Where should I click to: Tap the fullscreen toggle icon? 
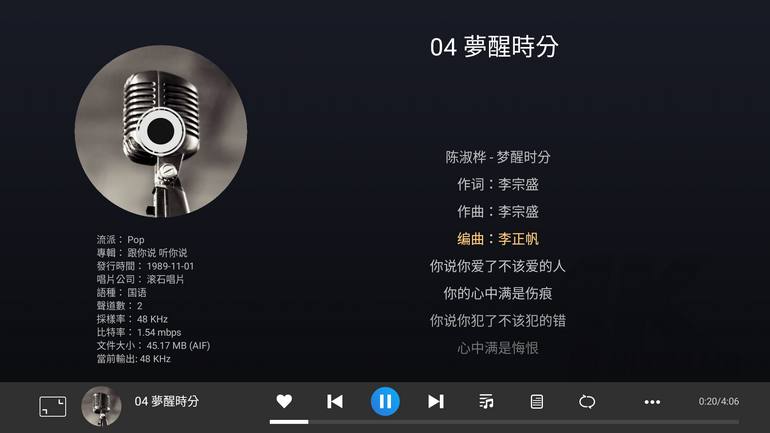(x=52, y=406)
